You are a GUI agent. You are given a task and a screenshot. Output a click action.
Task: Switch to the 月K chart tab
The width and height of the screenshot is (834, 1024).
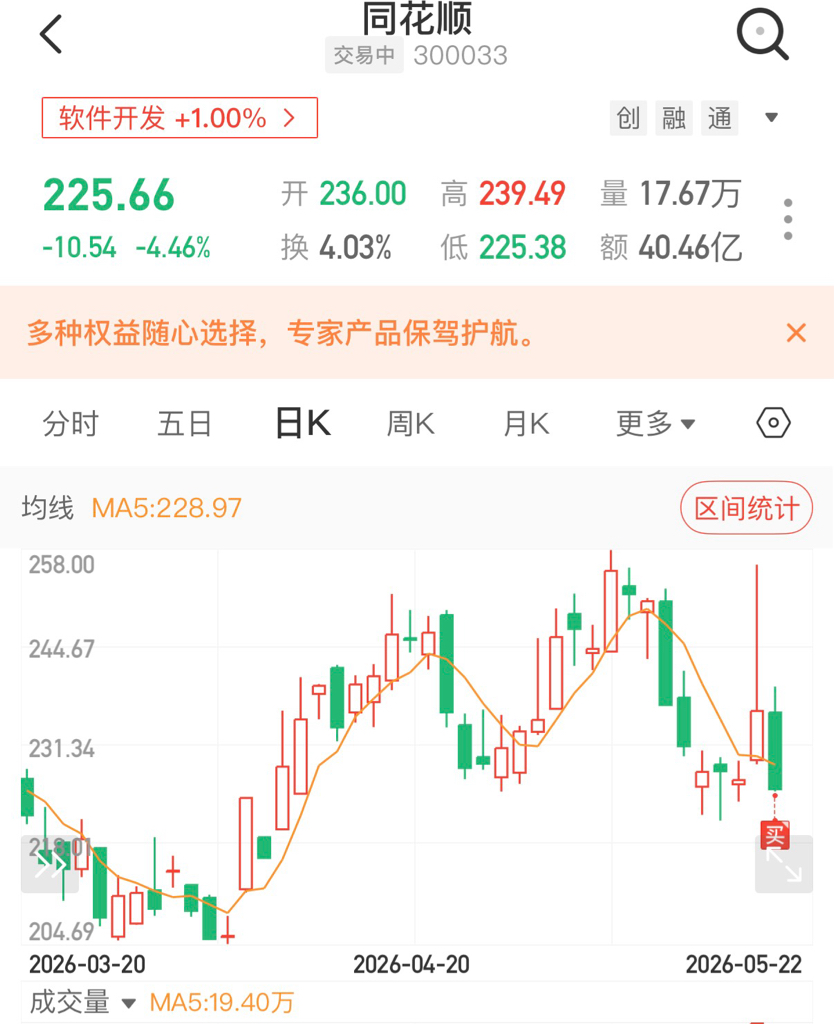coord(526,423)
